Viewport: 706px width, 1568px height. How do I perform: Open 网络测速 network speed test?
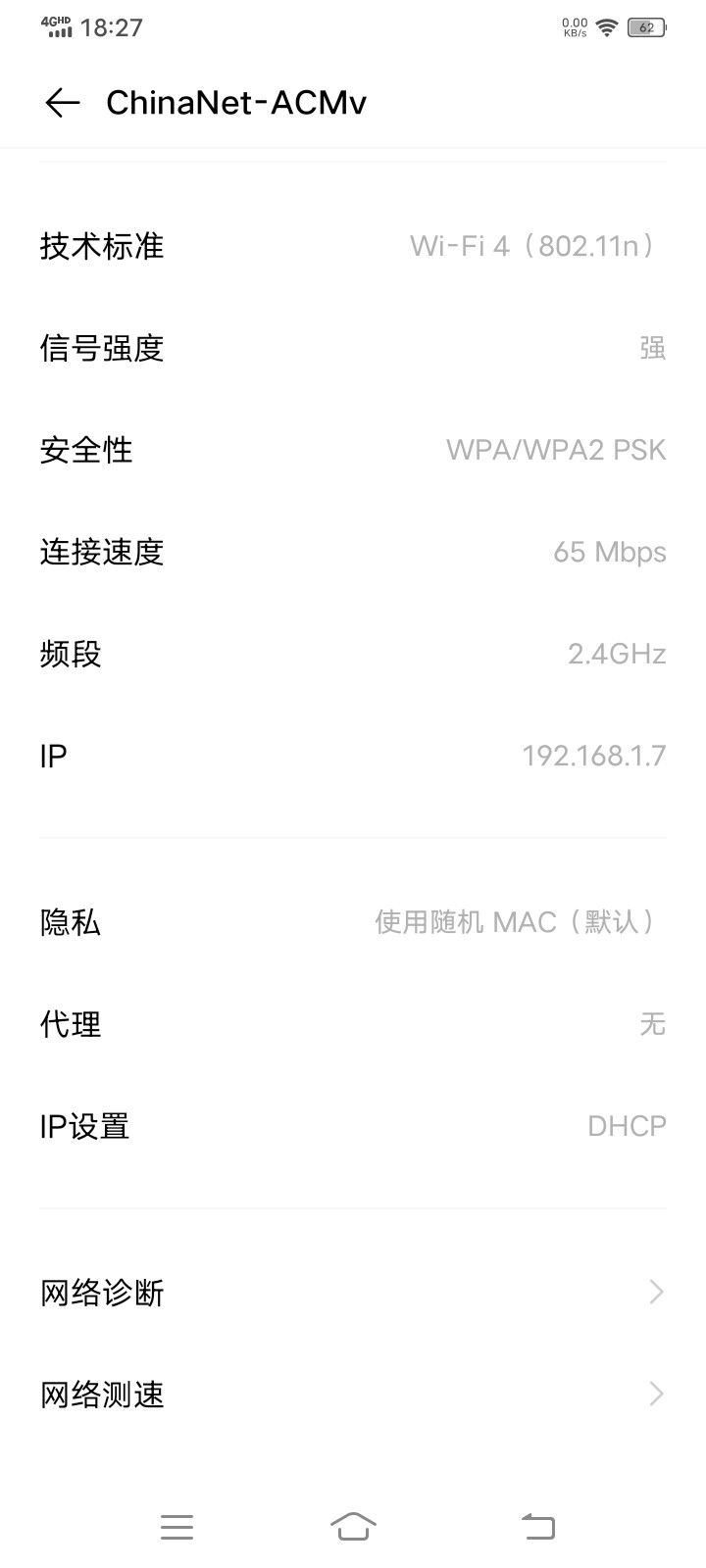click(353, 1394)
